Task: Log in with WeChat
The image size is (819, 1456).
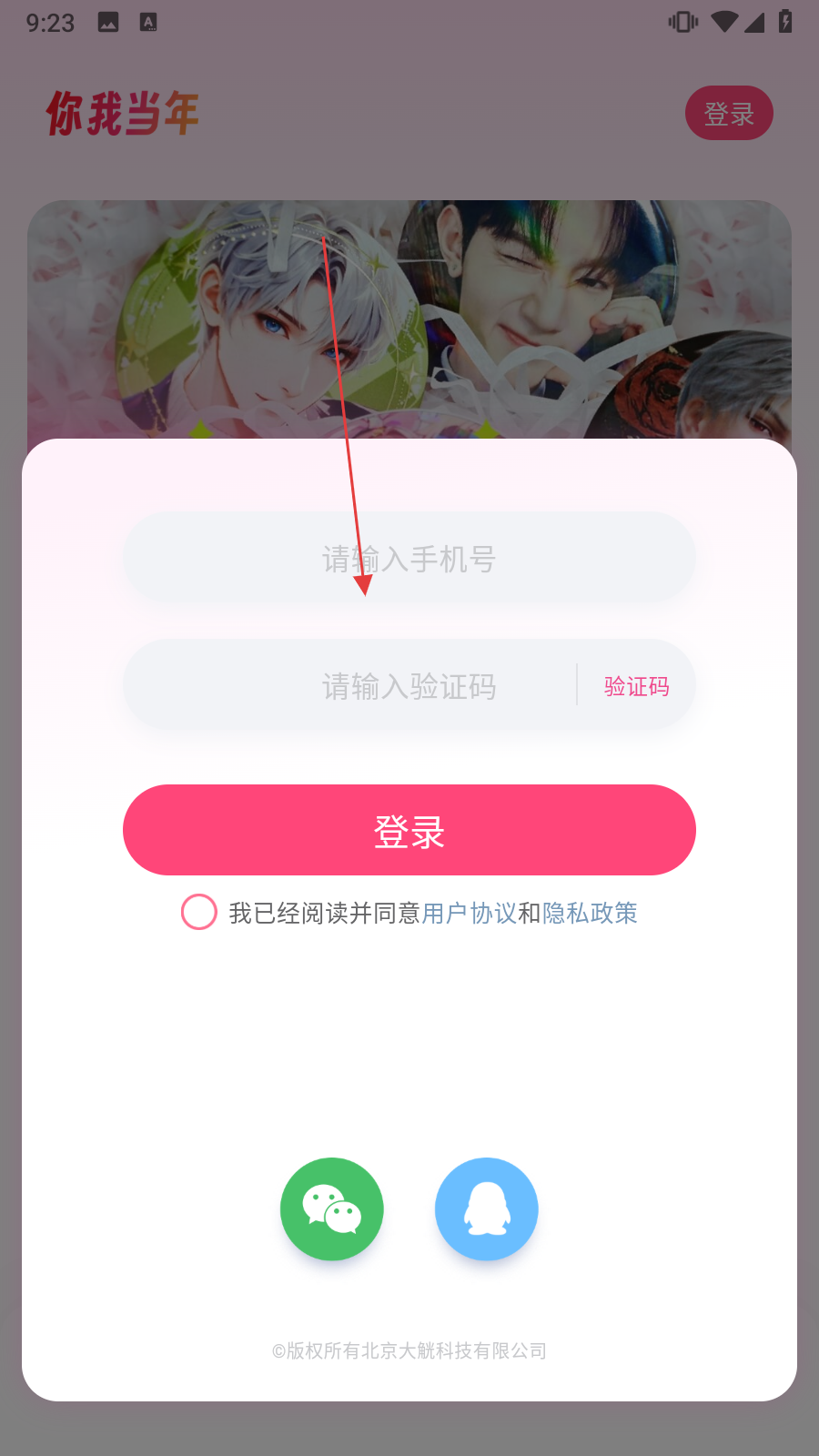Action: pos(332,1209)
